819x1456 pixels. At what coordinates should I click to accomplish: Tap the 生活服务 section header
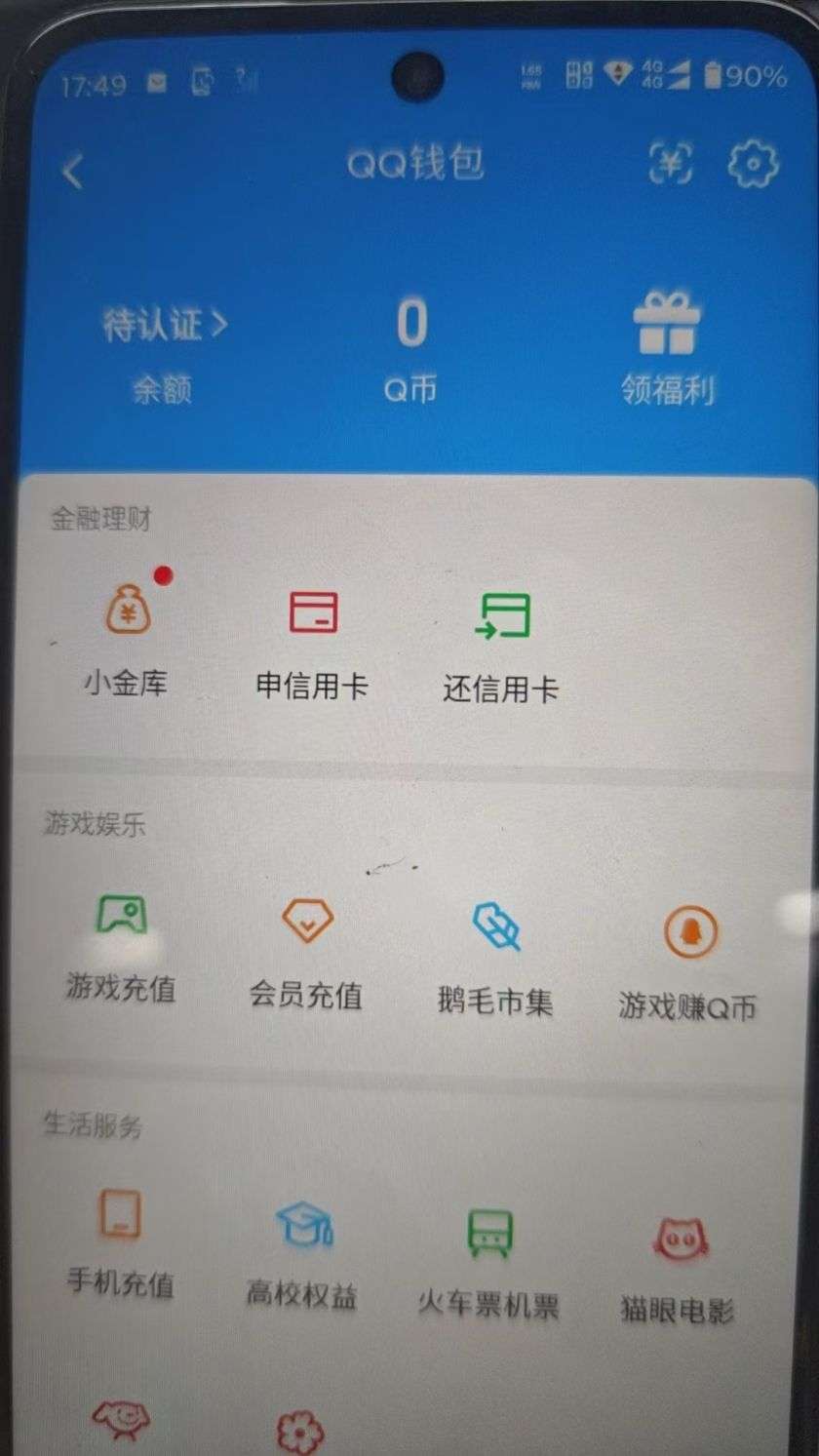pyautogui.click(x=94, y=1126)
